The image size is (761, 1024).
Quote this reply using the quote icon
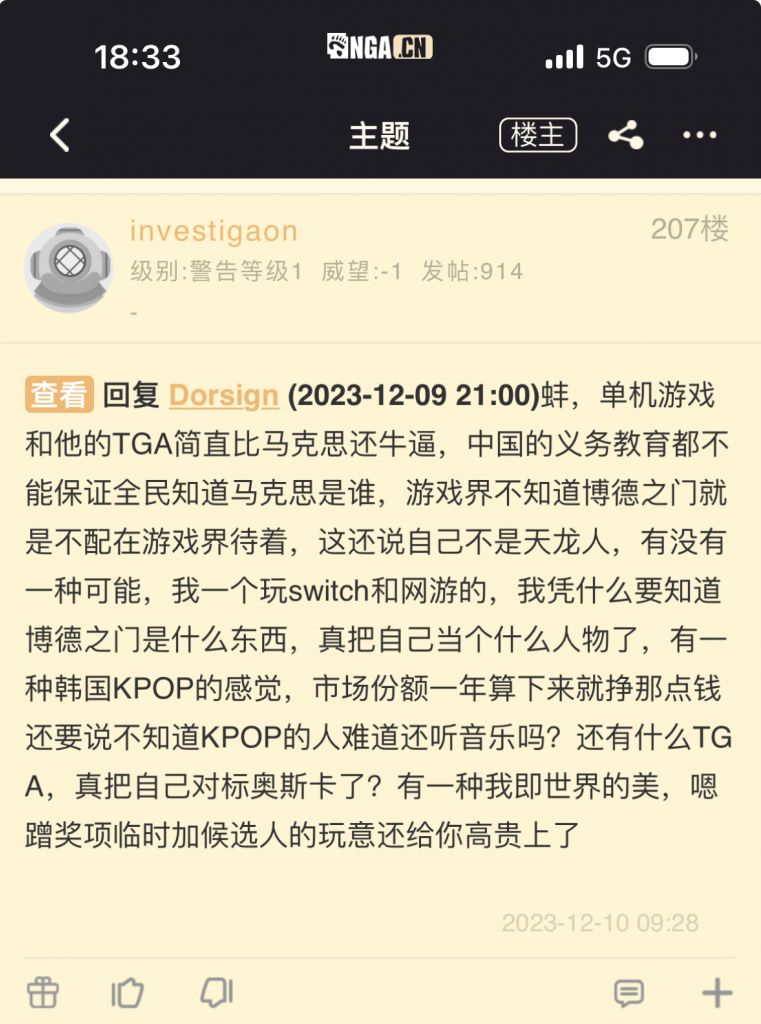(213, 991)
